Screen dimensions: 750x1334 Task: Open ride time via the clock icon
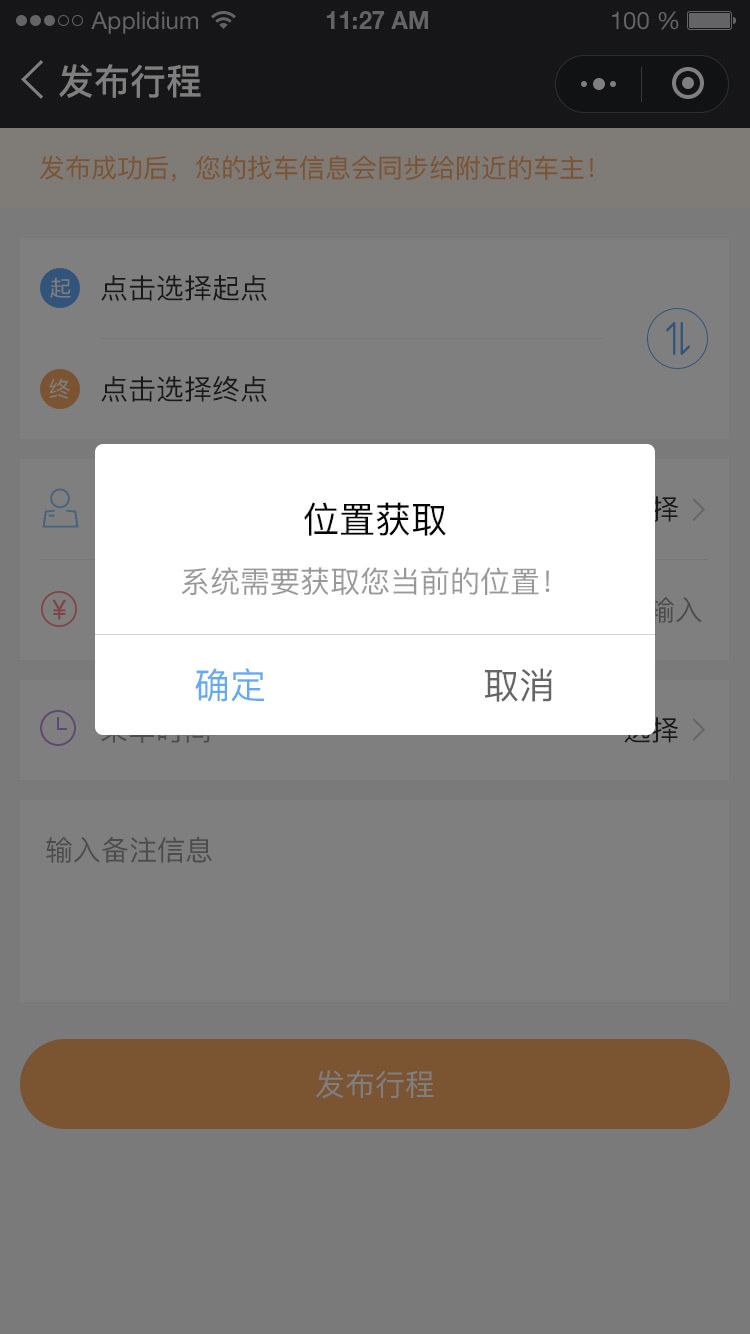[x=59, y=730]
